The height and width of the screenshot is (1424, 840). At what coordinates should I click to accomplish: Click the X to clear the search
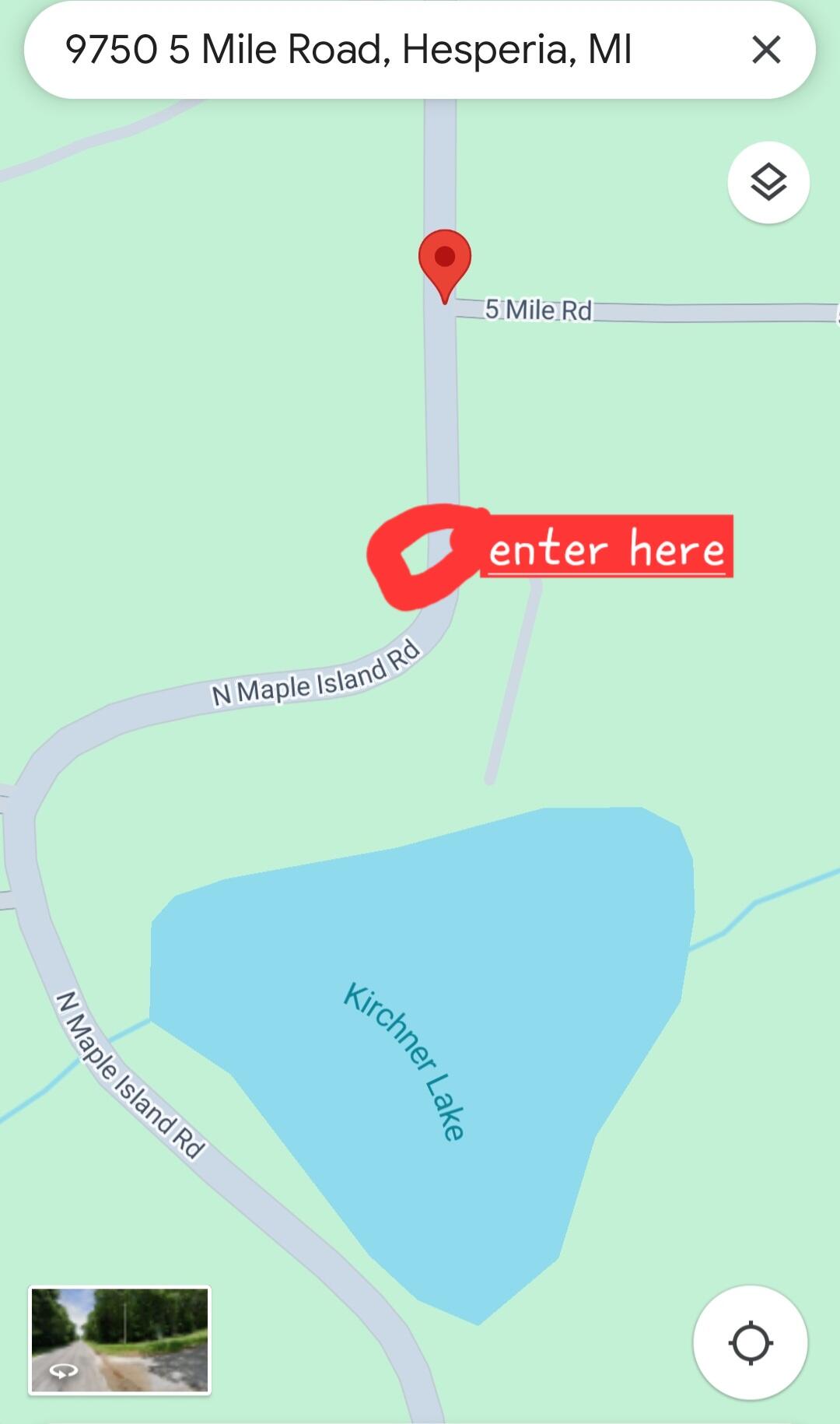point(766,49)
